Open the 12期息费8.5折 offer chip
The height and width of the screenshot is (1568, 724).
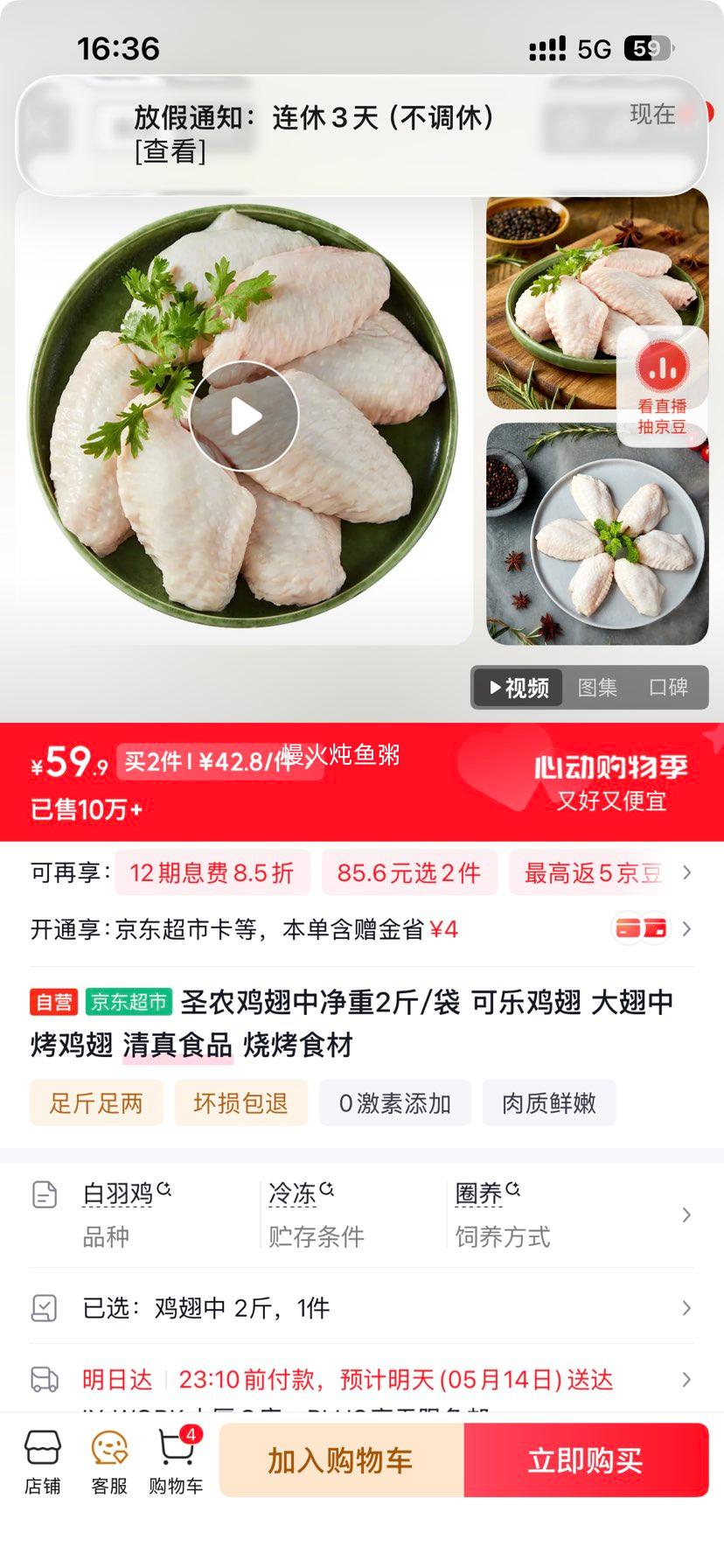(x=212, y=872)
